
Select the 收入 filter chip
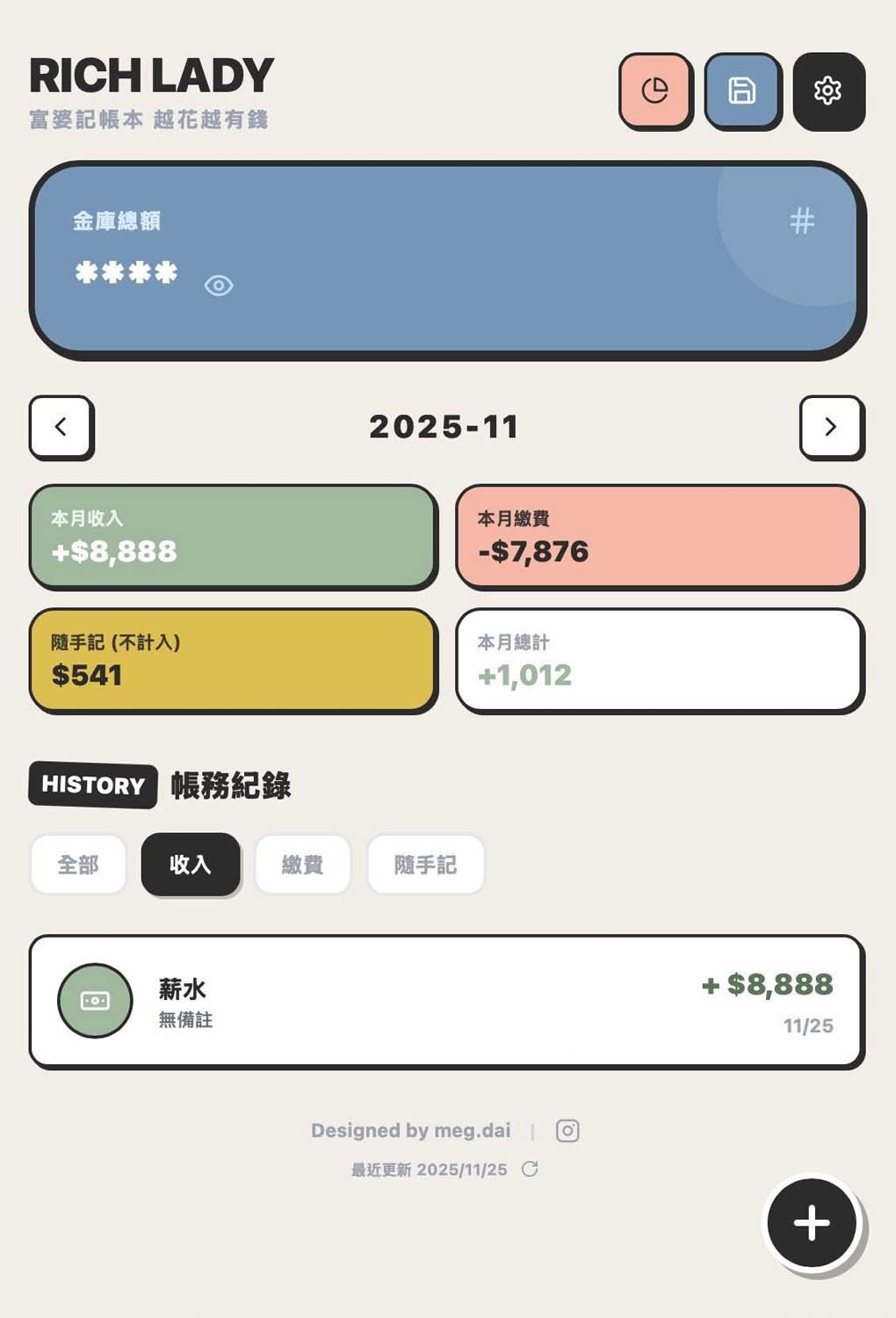190,865
